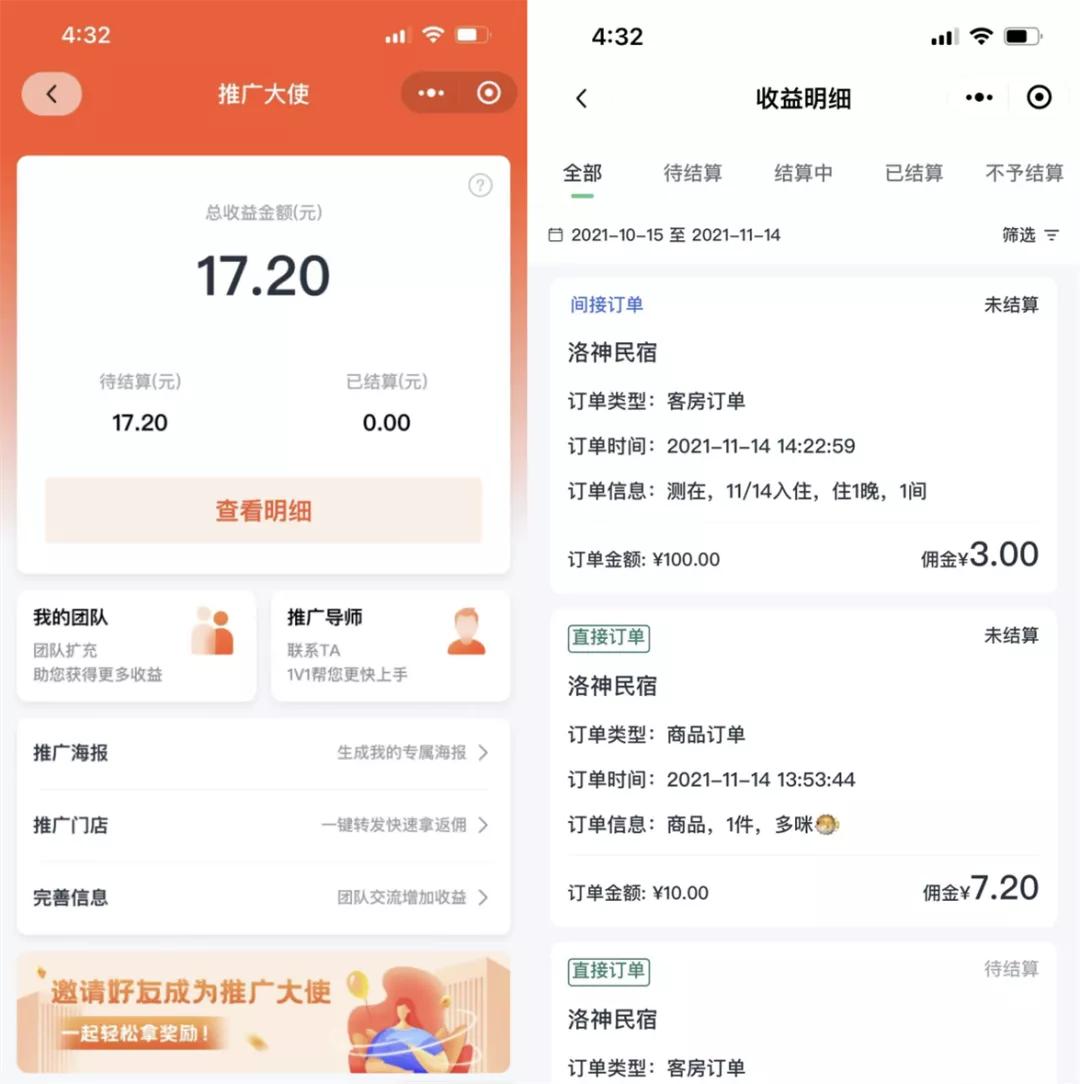Tap the capsule circle icon on 收益明细 page
The width and height of the screenshot is (1080, 1084).
click(1039, 97)
